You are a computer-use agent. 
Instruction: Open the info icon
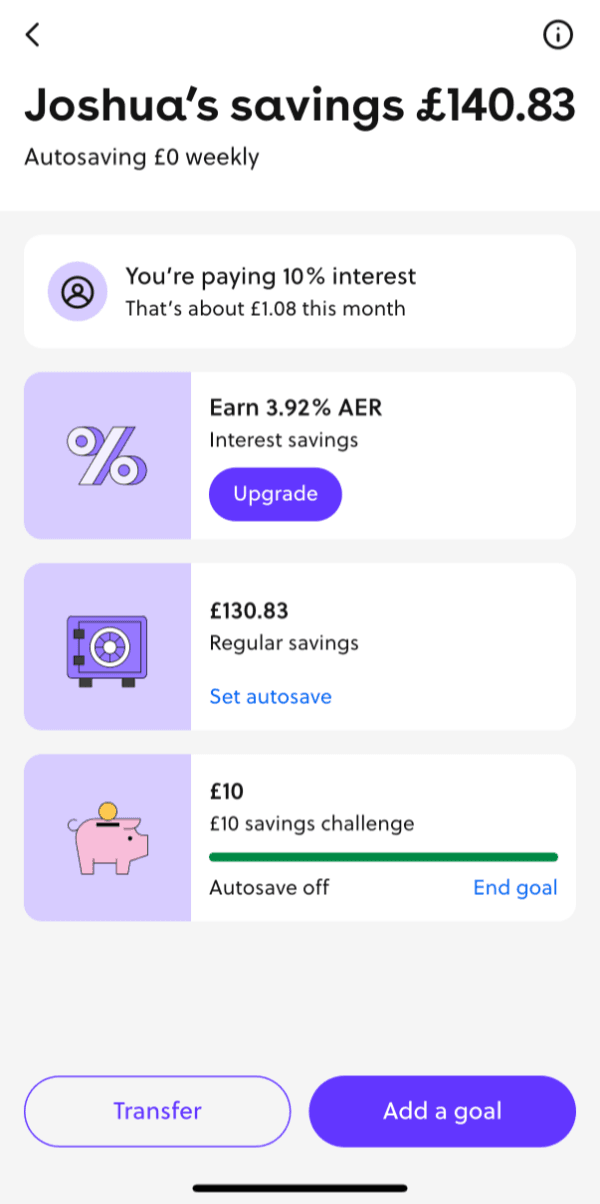pyautogui.click(x=557, y=35)
